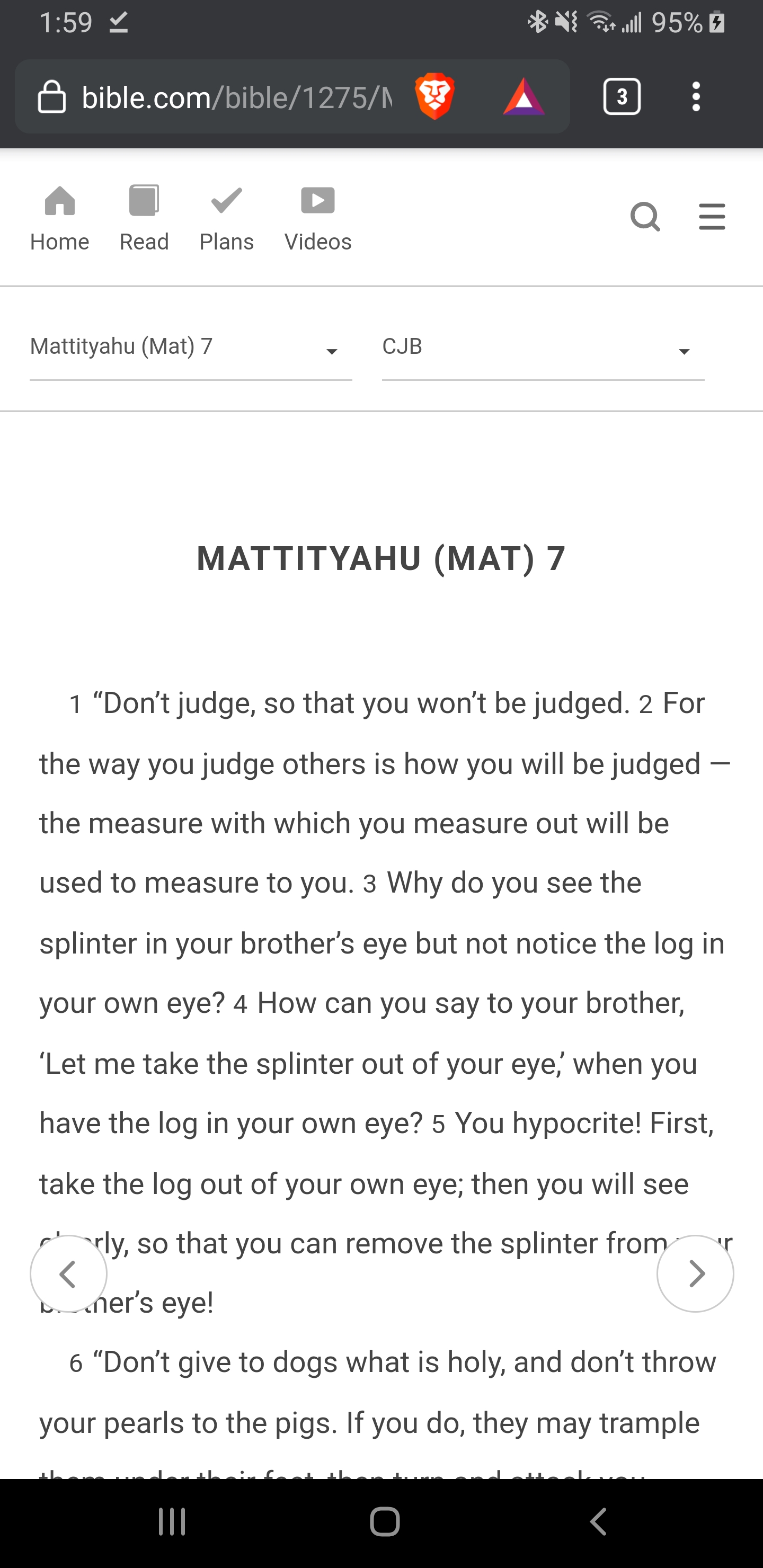Expand the CJB version dropdown
The image size is (763, 1568).
pyautogui.click(x=543, y=349)
